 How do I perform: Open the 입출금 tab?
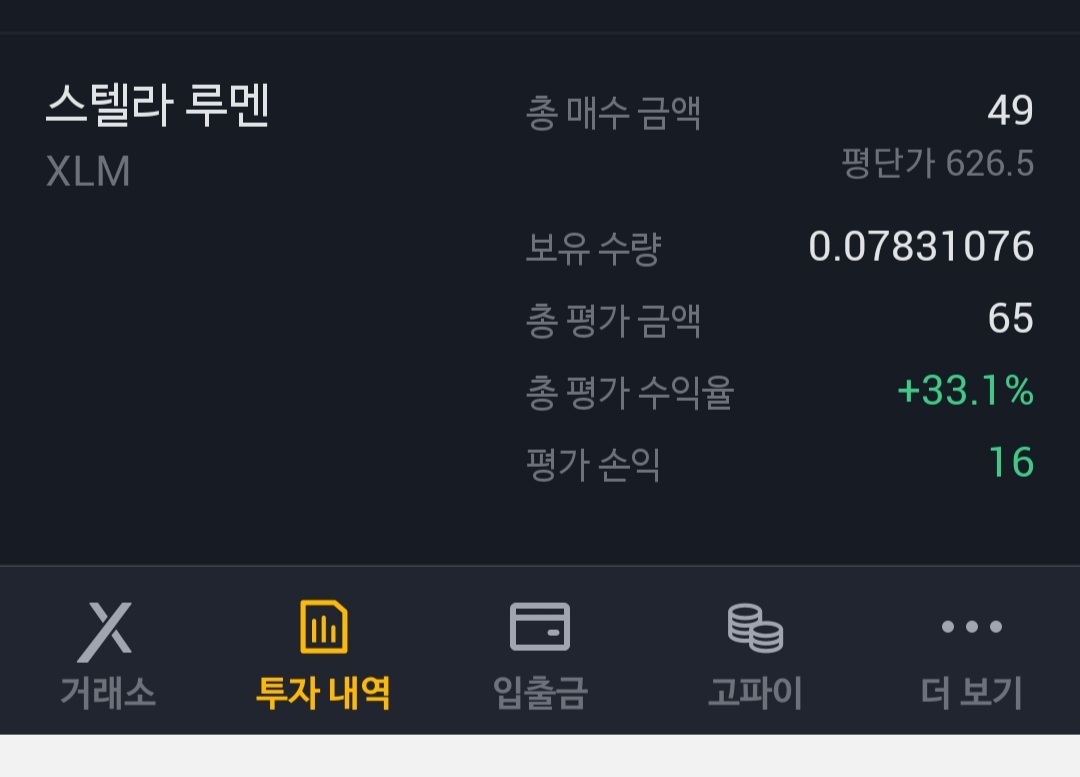coord(540,652)
